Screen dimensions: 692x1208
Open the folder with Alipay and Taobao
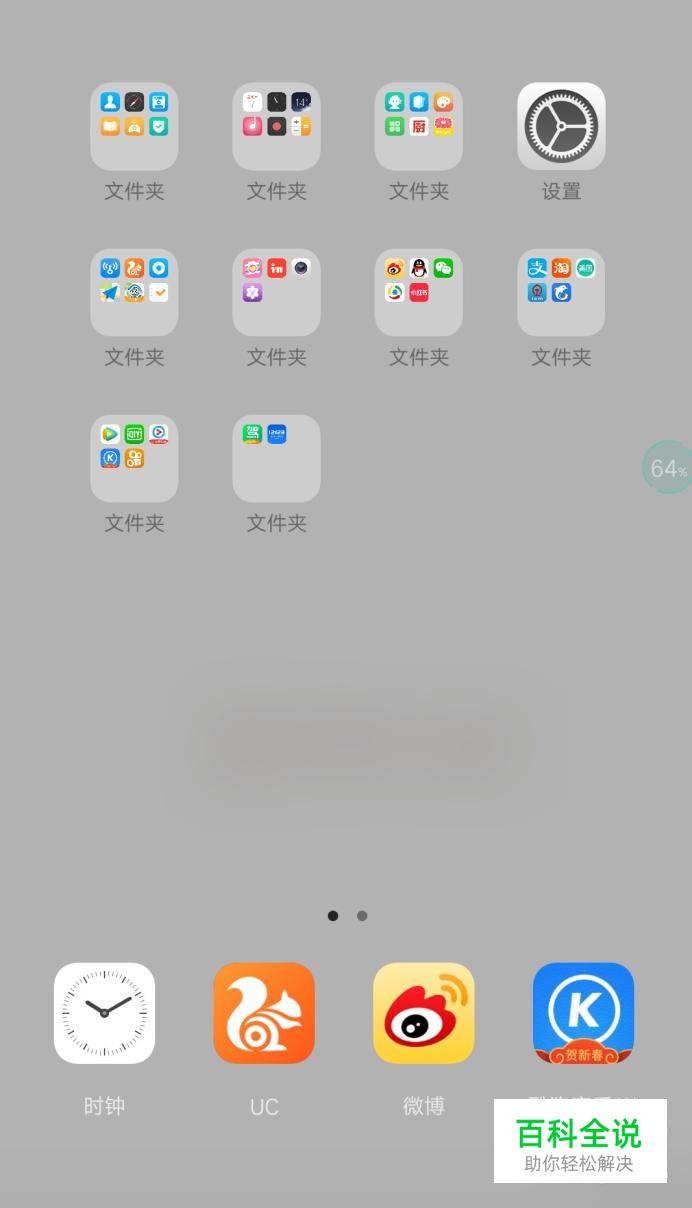click(x=561, y=292)
